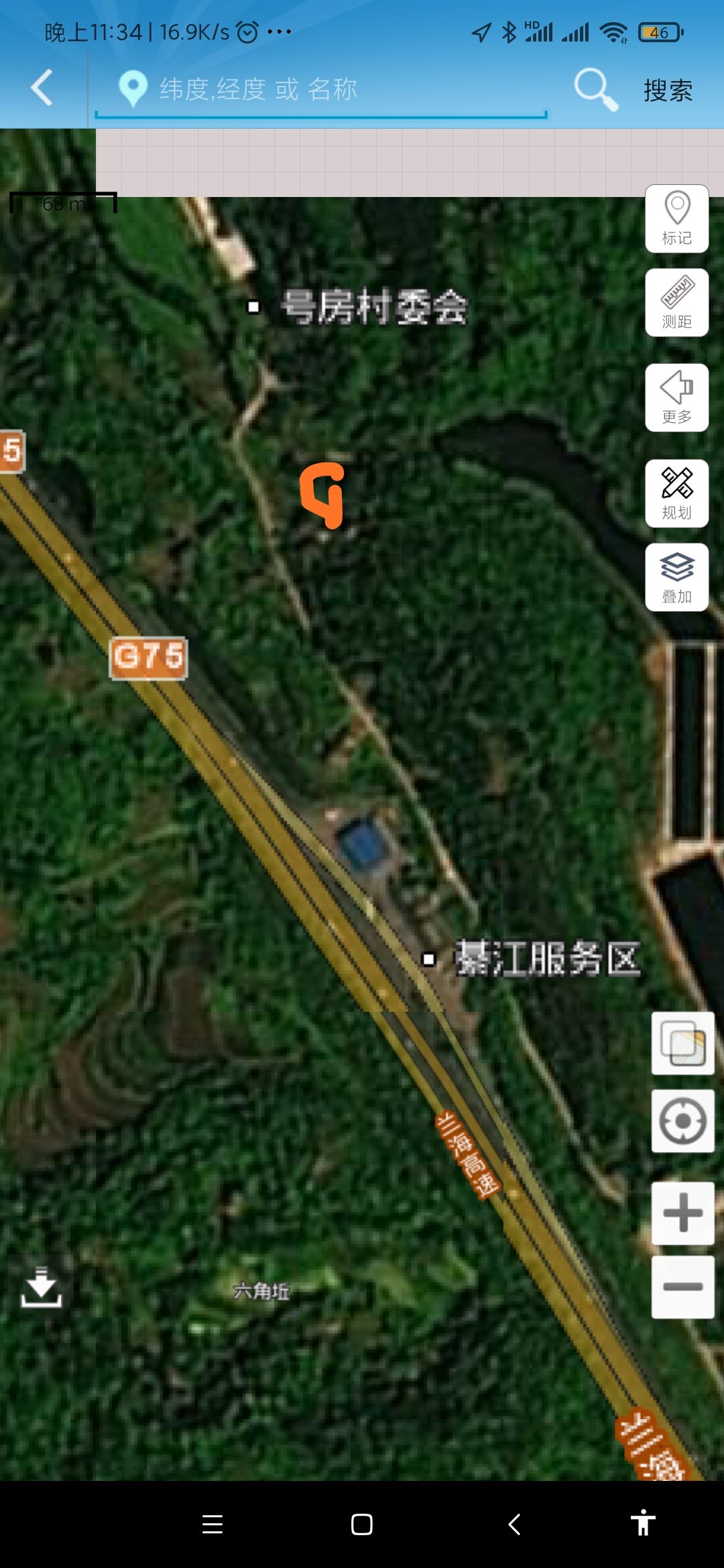Zoom in on the map
Viewport: 724px width, 1568px height.
[x=682, y=1213]
